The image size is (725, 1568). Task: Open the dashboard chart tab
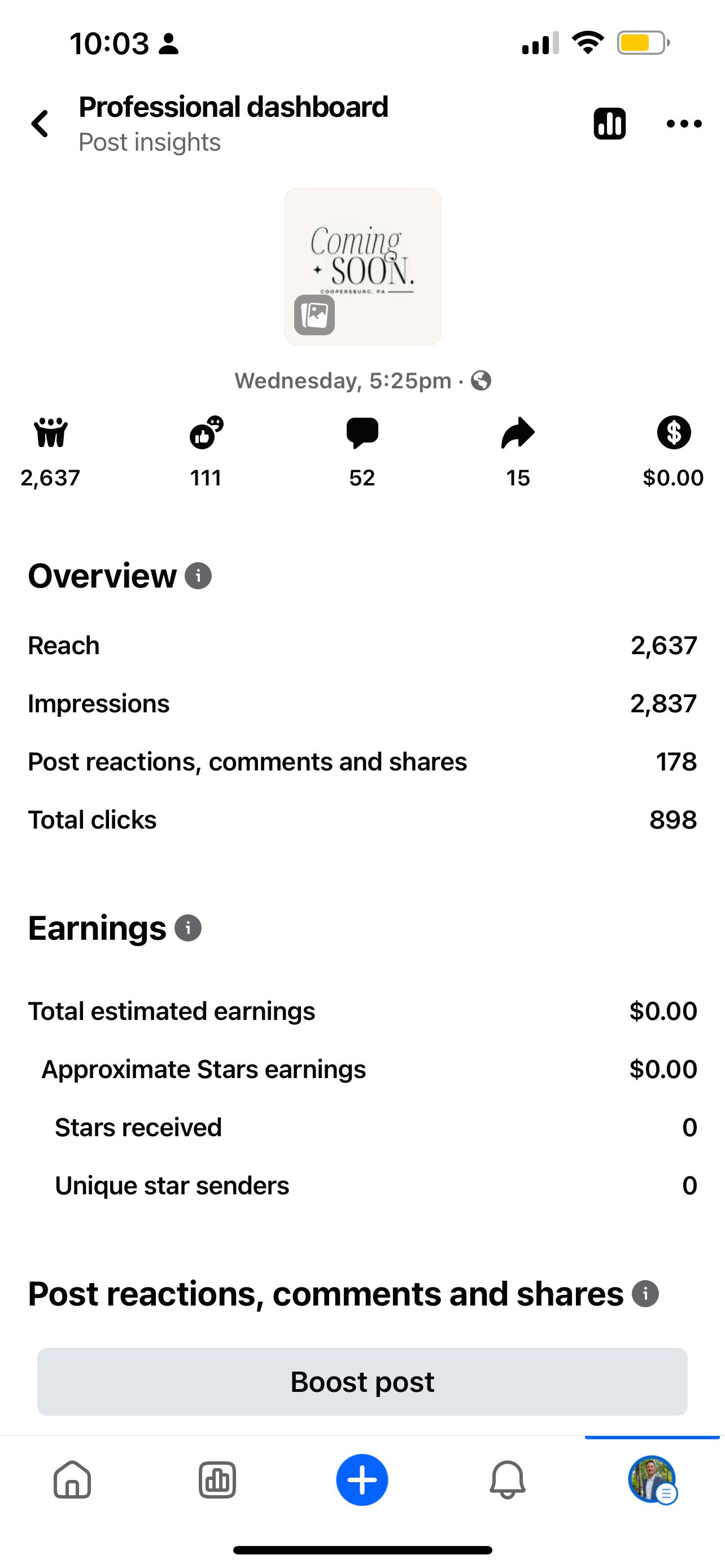pos(217,1480)
